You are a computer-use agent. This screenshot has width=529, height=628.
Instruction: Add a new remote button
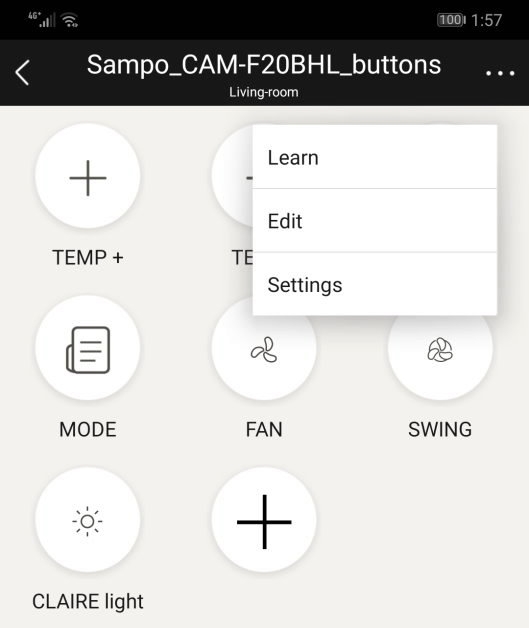click(x=264, y=520)
